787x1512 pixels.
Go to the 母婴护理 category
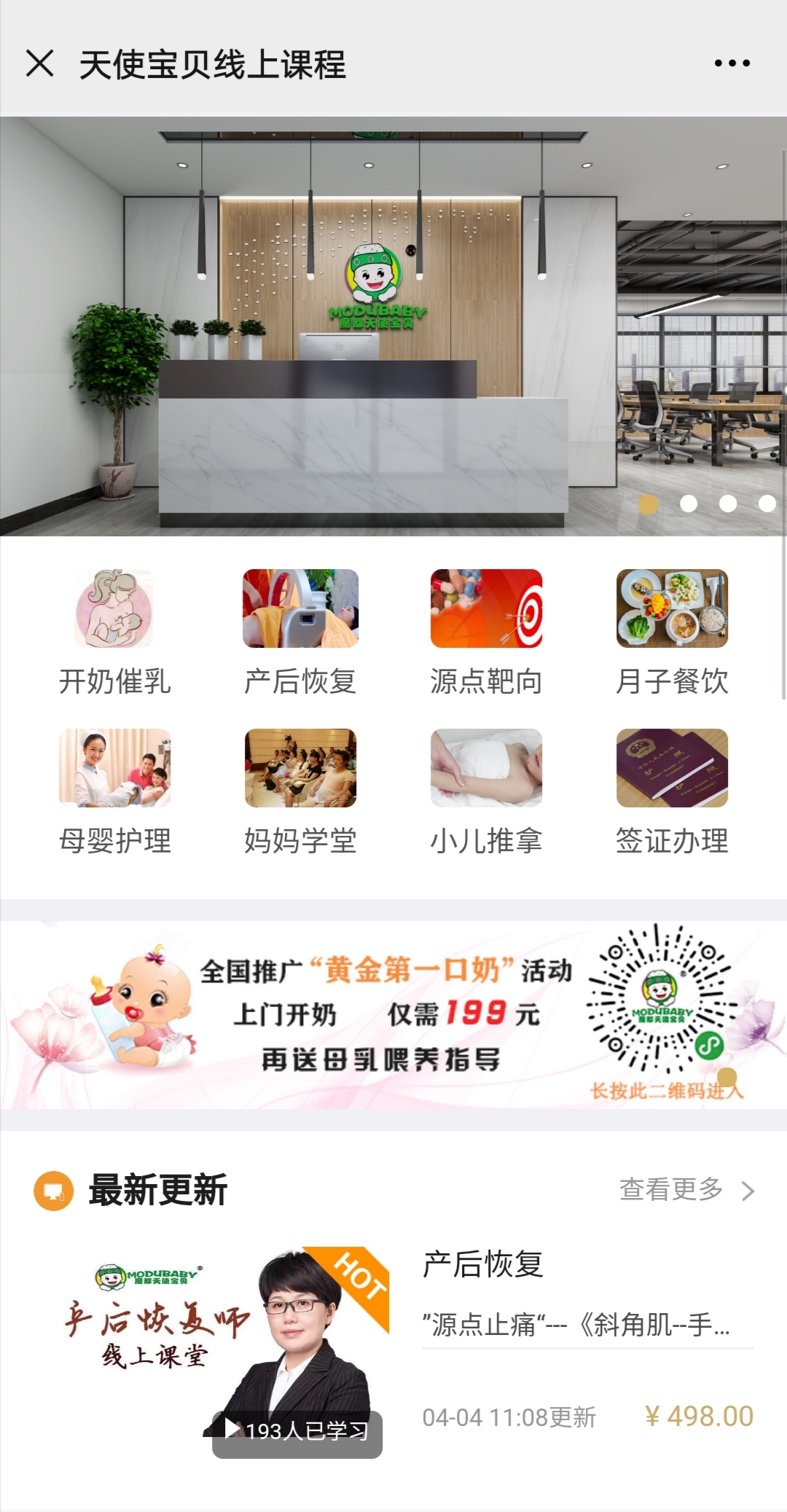tap(114, 791)
